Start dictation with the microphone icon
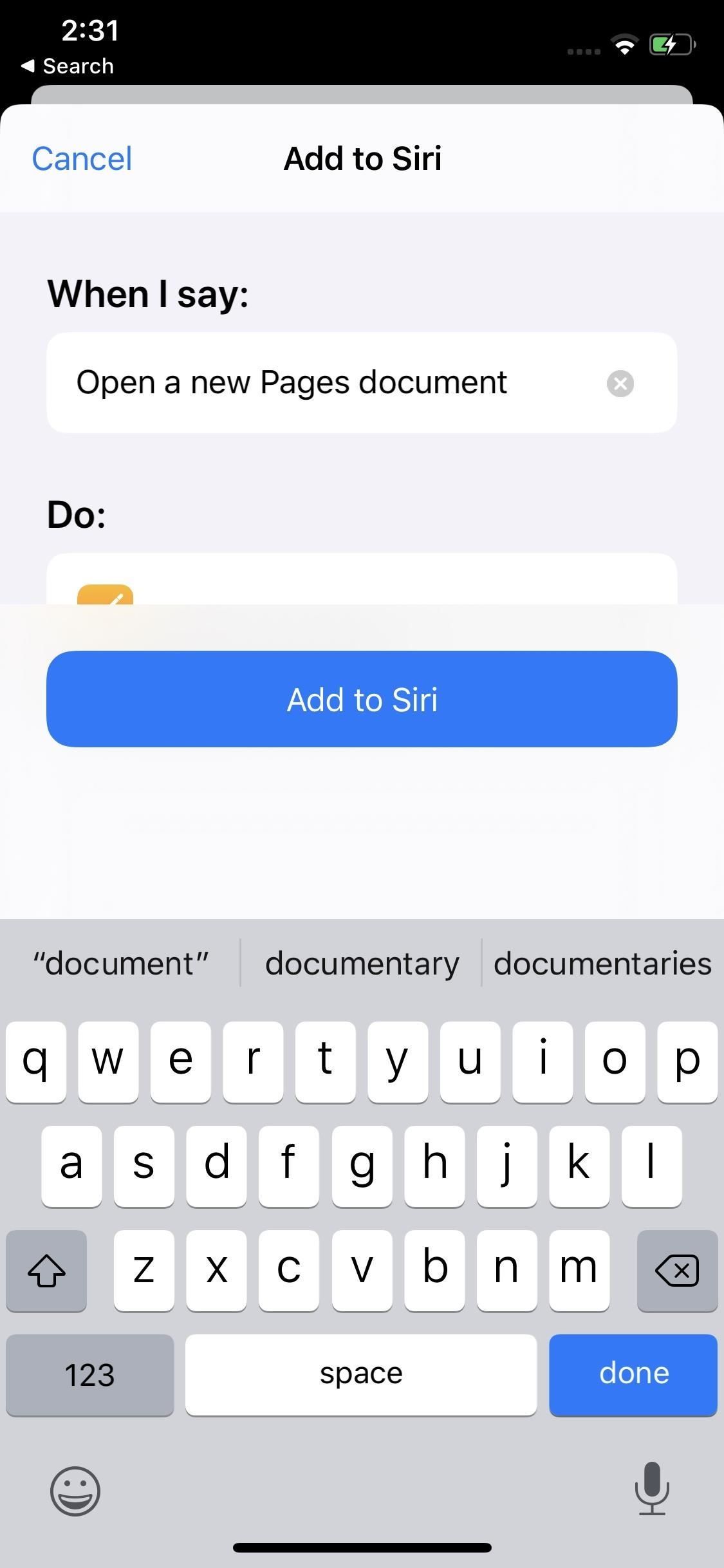The height and width of the screenshot is (1568, 724). [652, 1491]
